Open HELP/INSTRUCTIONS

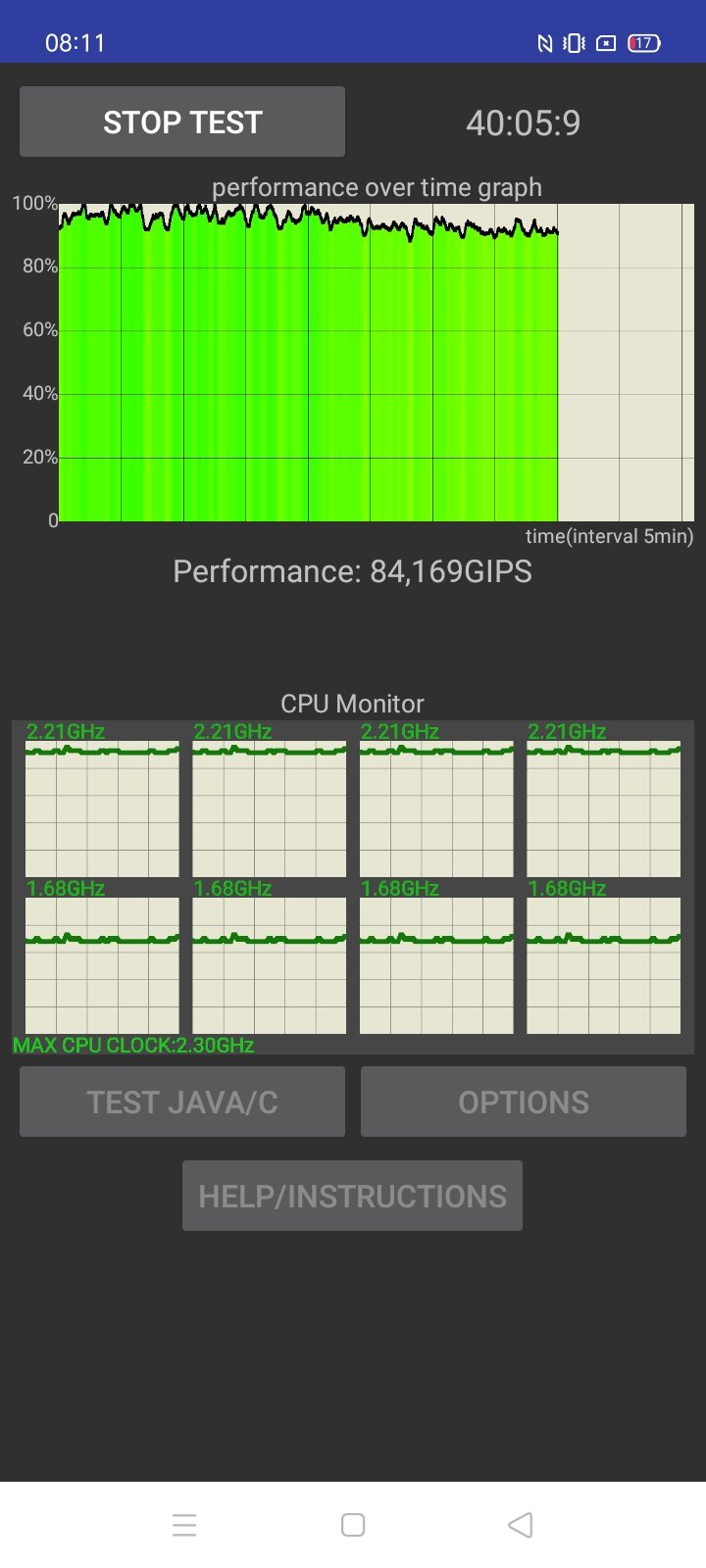tap(352, 1196)
